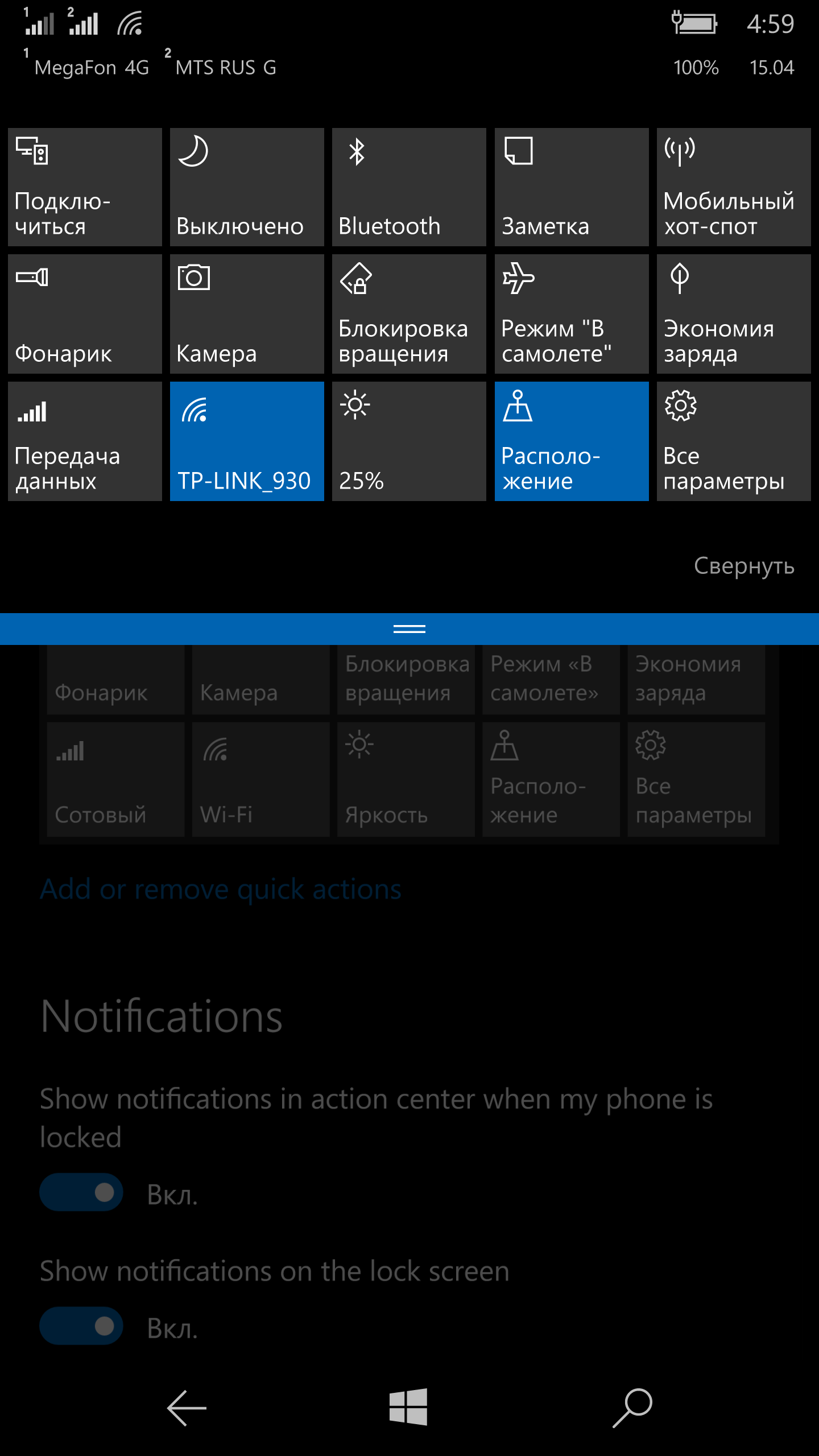Toggle Передача данных tile

85,441
